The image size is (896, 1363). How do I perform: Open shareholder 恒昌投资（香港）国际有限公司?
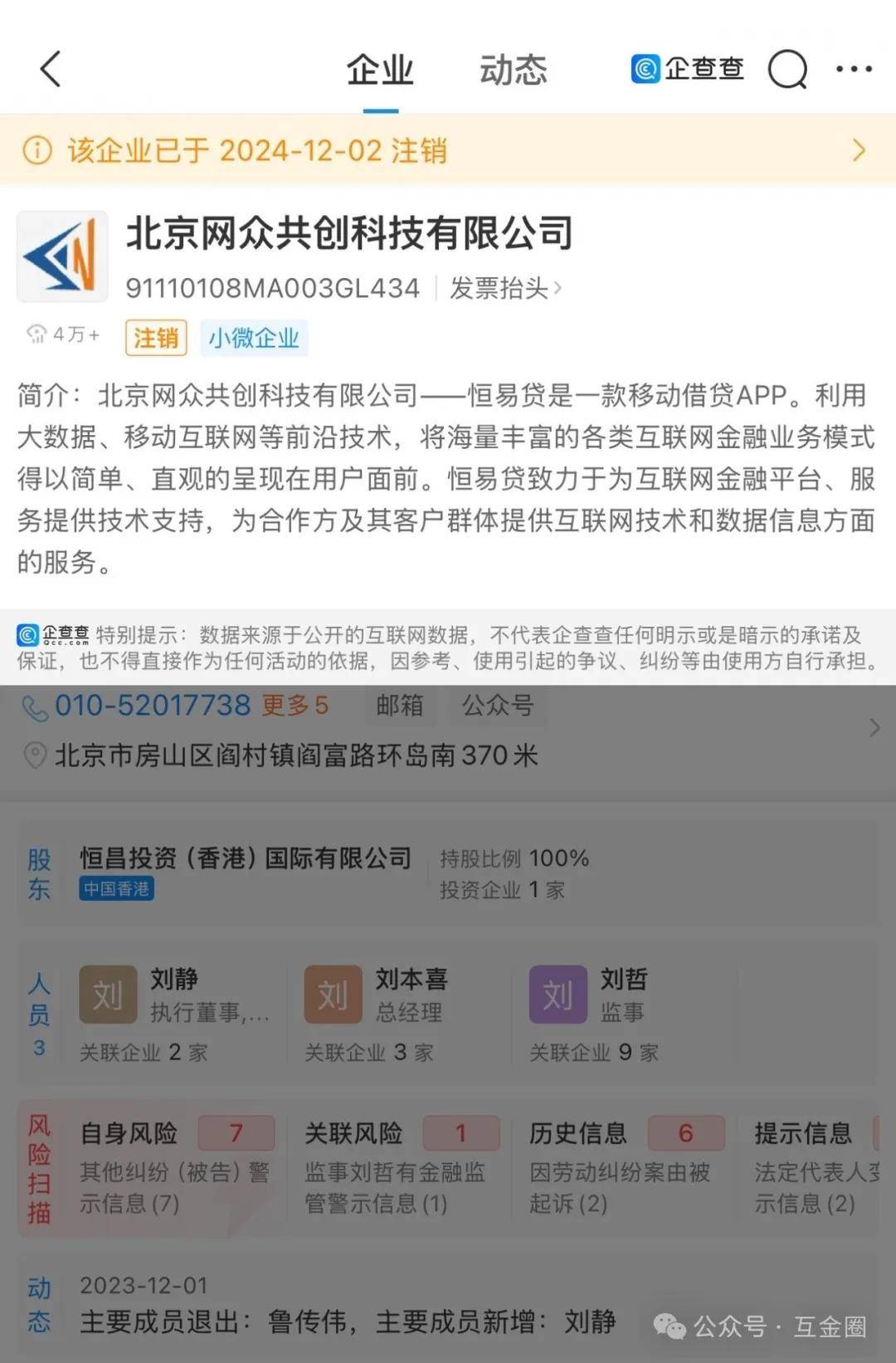[x=246, y=858]
